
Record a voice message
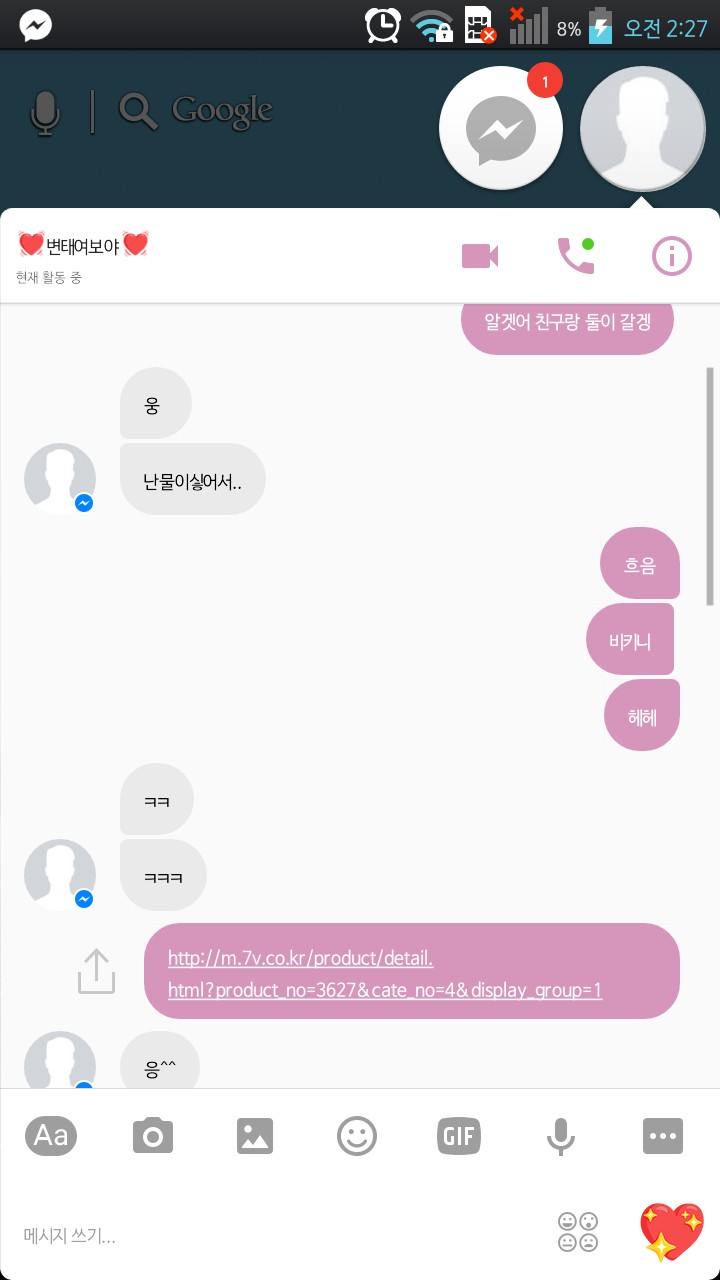coord(560,1135)
